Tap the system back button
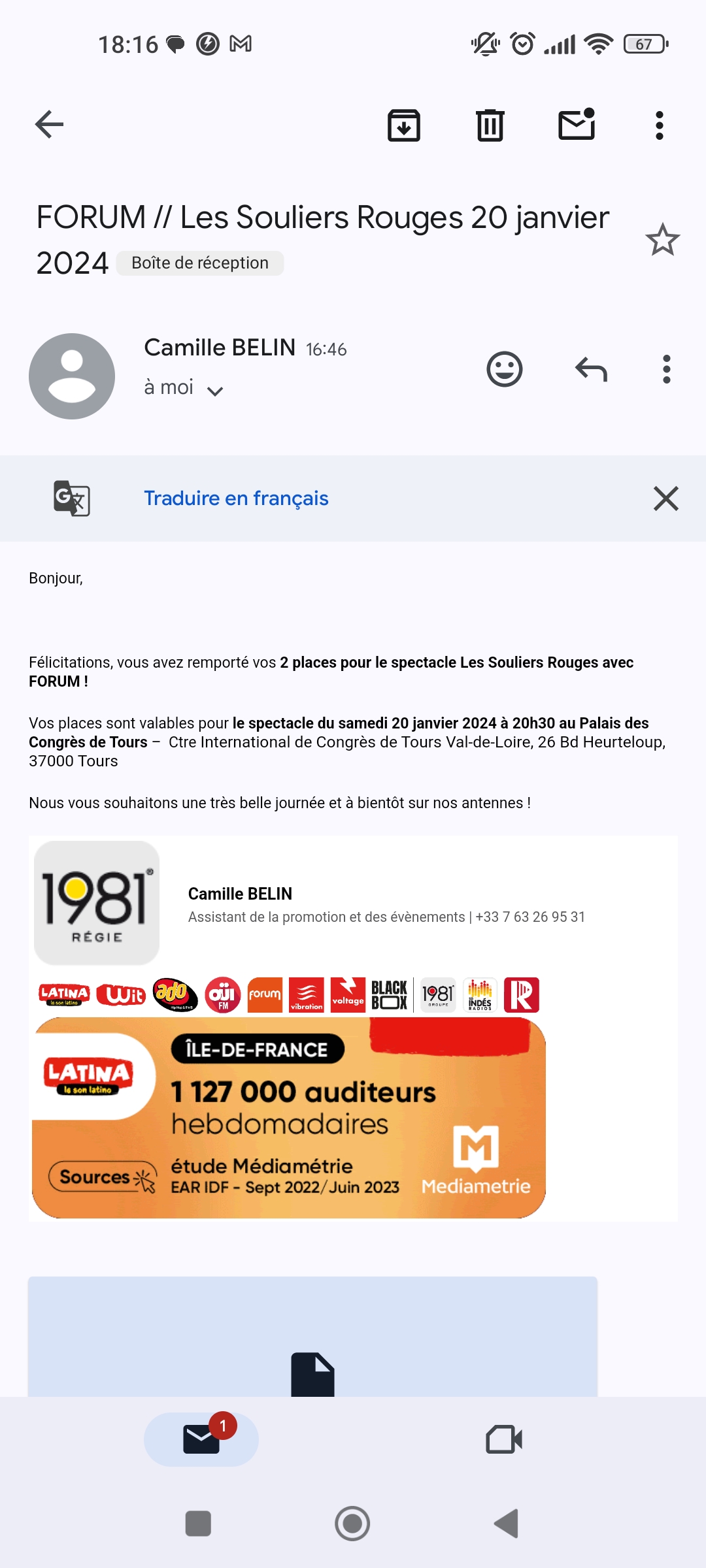The image size is (706, 1568). pyautogui.click(x=507, y=1524)
